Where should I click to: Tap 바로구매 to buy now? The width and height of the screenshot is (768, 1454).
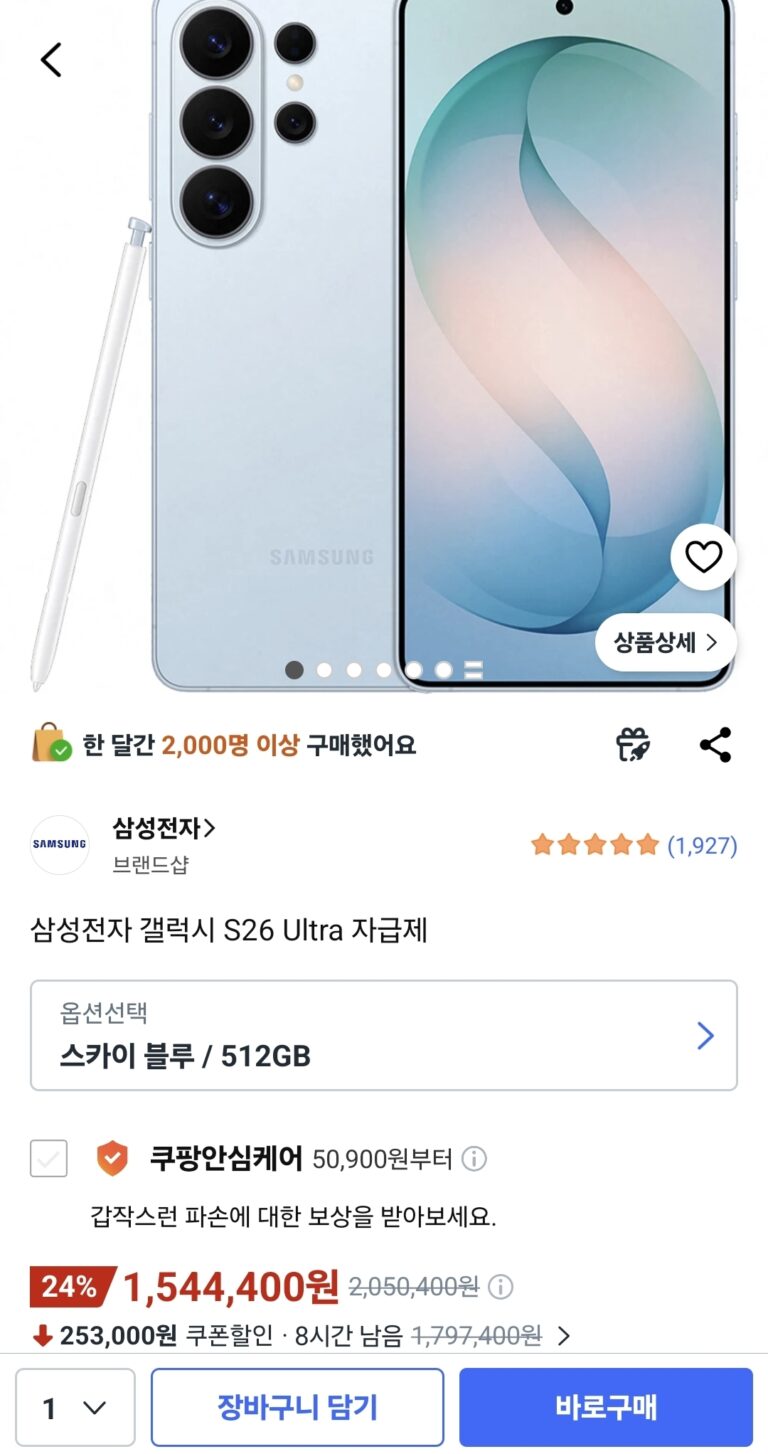tap(605, 1408)
